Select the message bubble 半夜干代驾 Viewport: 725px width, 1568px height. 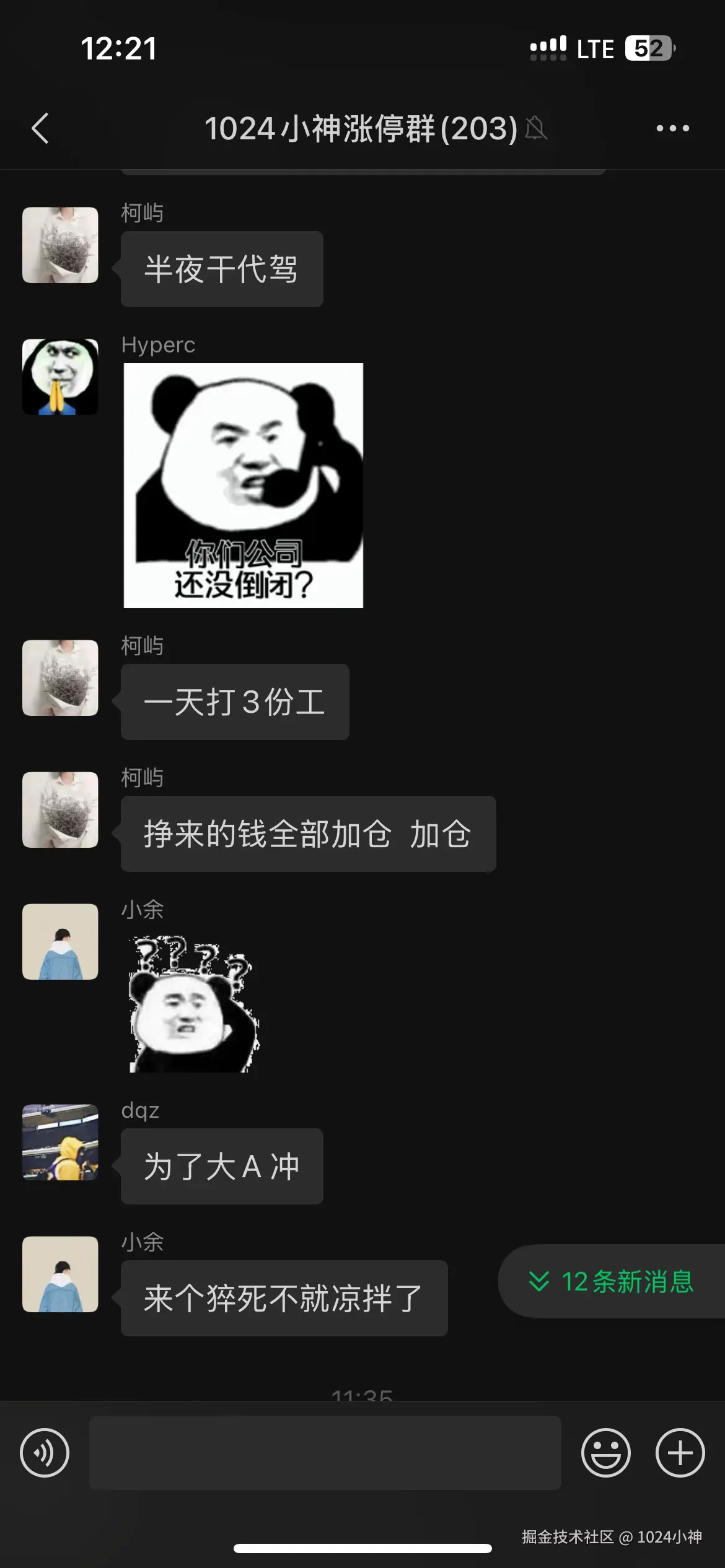(x=221, y=269)
